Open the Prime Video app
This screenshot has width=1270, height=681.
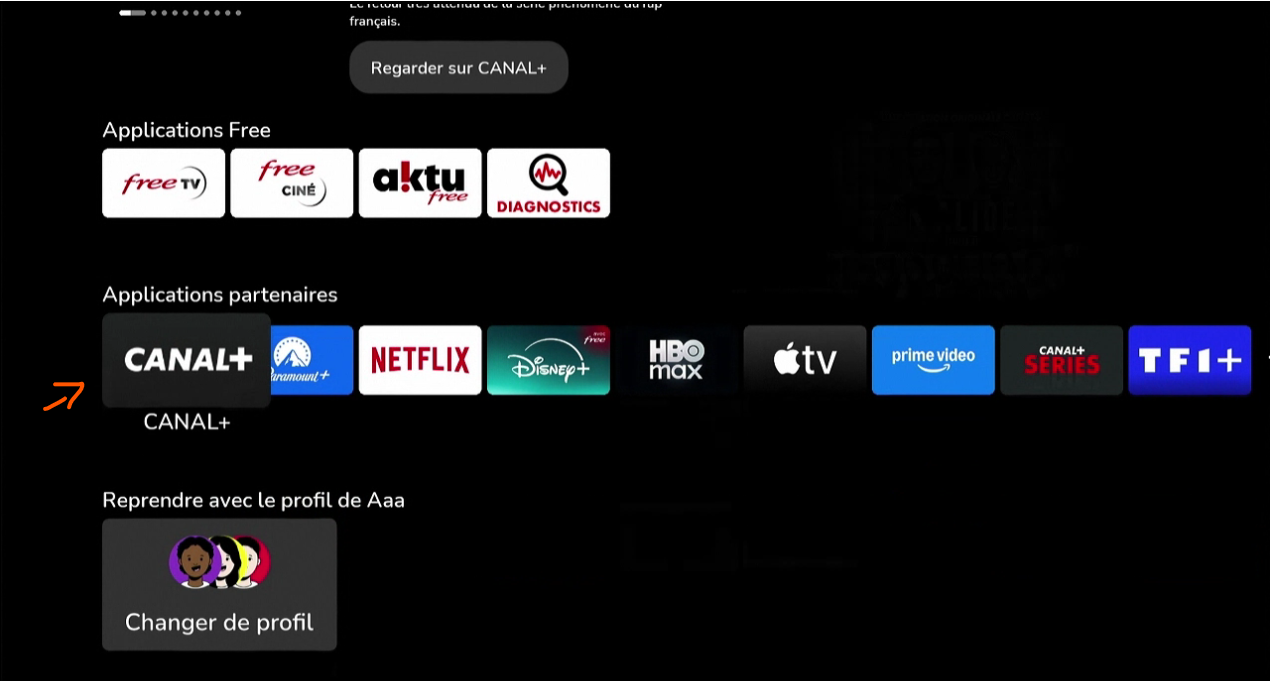coord(933,360)
